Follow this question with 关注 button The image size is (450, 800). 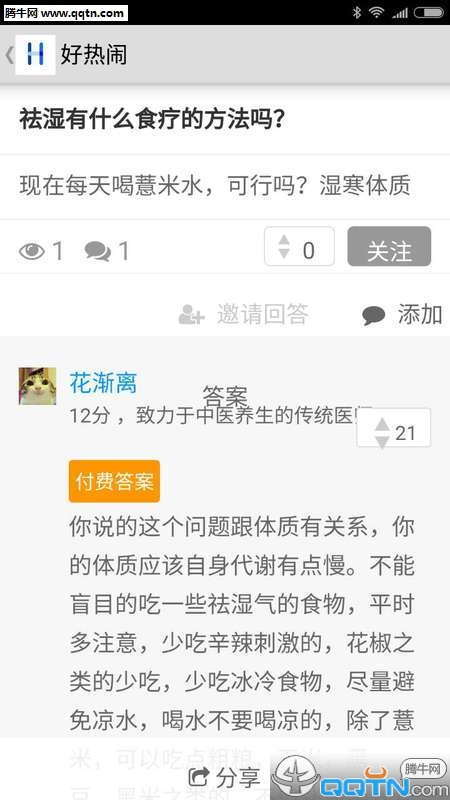389,246
